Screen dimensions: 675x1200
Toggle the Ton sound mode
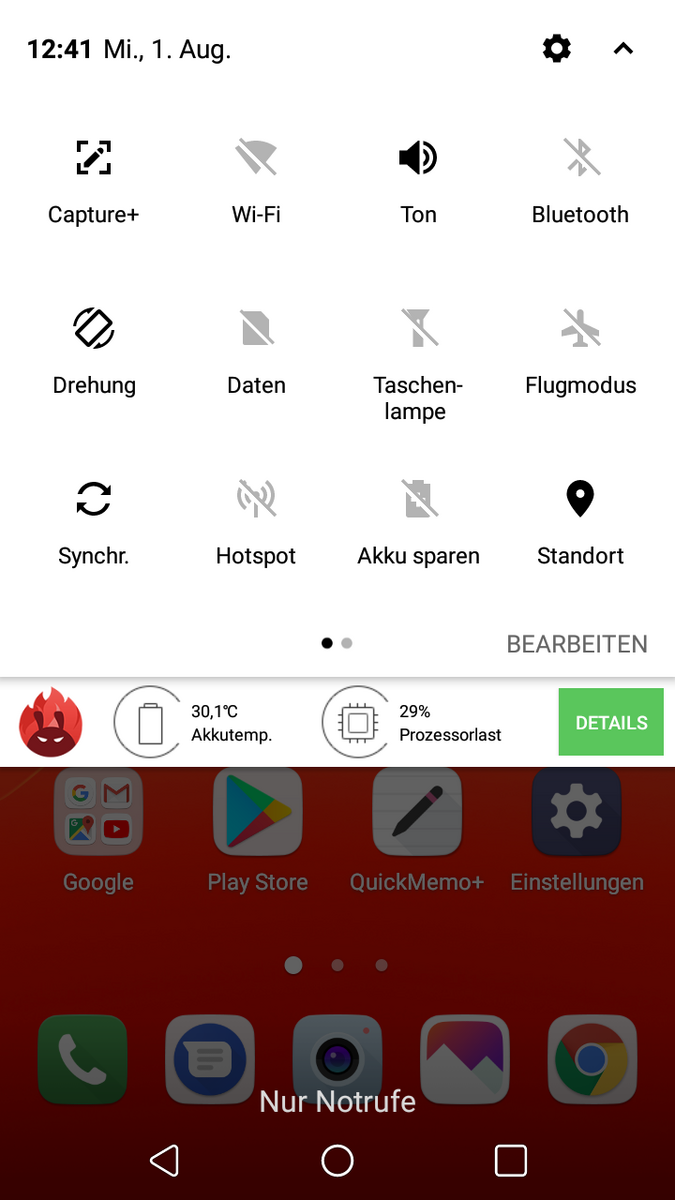click(418, 158)
